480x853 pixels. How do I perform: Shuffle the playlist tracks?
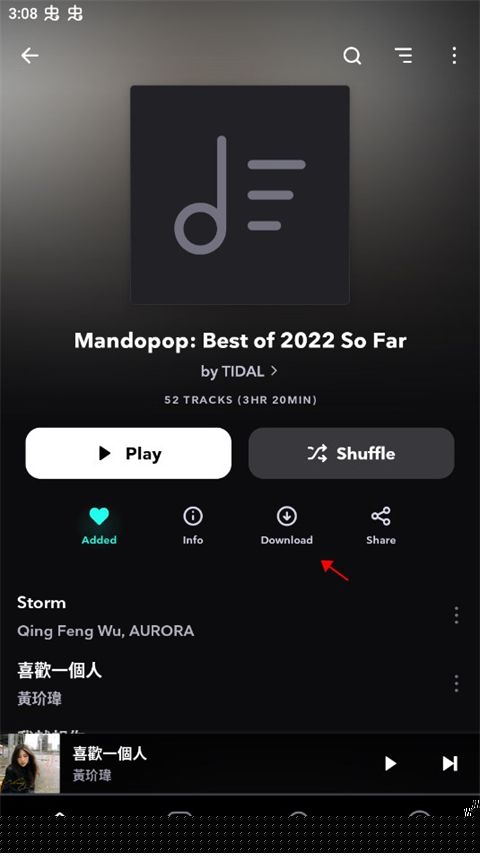[x=352, y=453]
